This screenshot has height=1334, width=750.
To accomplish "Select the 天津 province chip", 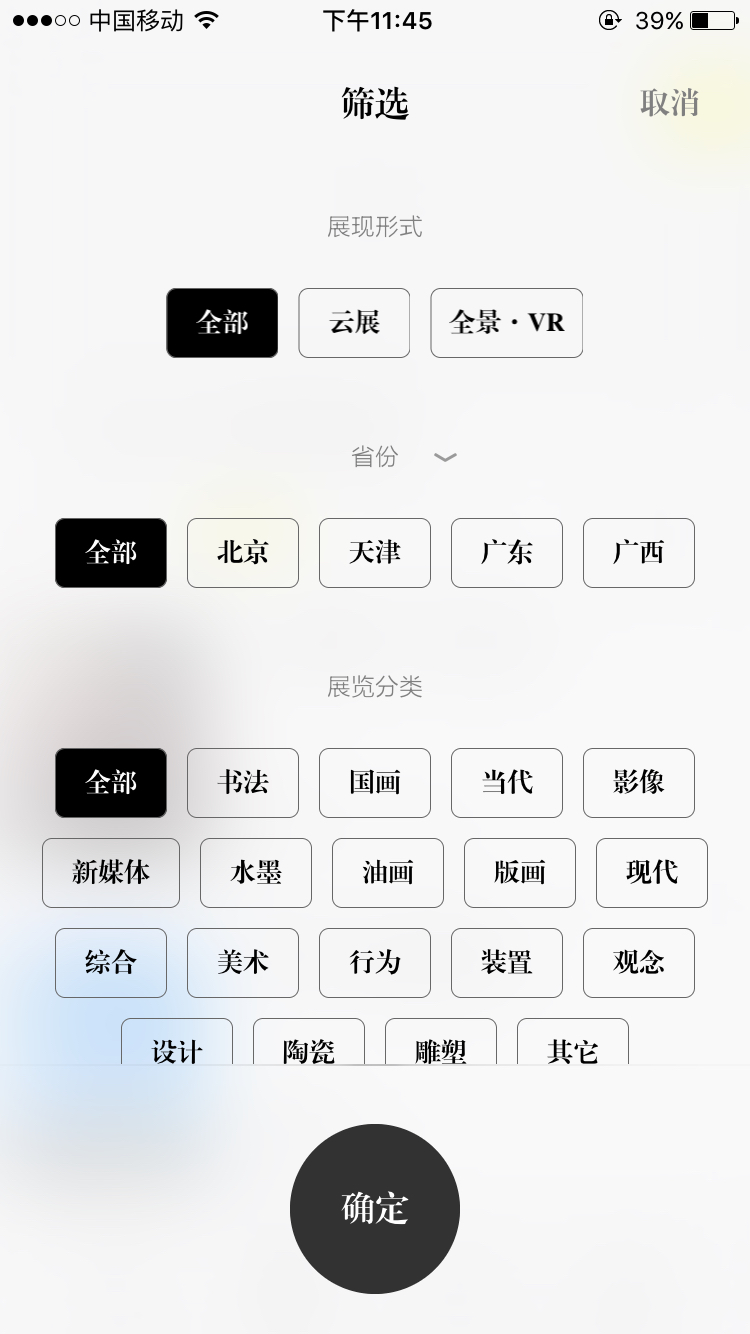I will pyautogui.click(x=375, y=553).
